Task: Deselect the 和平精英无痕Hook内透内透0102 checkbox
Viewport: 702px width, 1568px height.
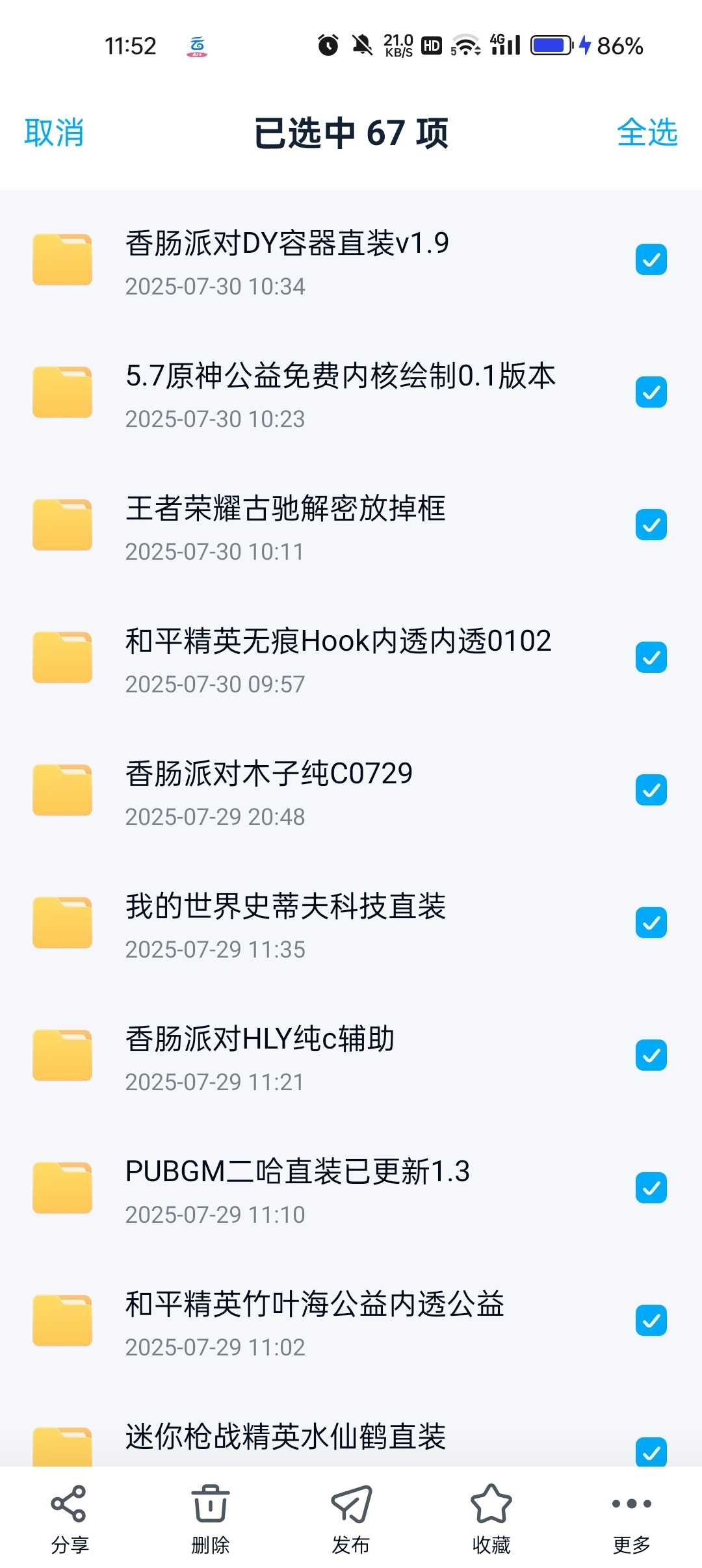Action: 651,657
